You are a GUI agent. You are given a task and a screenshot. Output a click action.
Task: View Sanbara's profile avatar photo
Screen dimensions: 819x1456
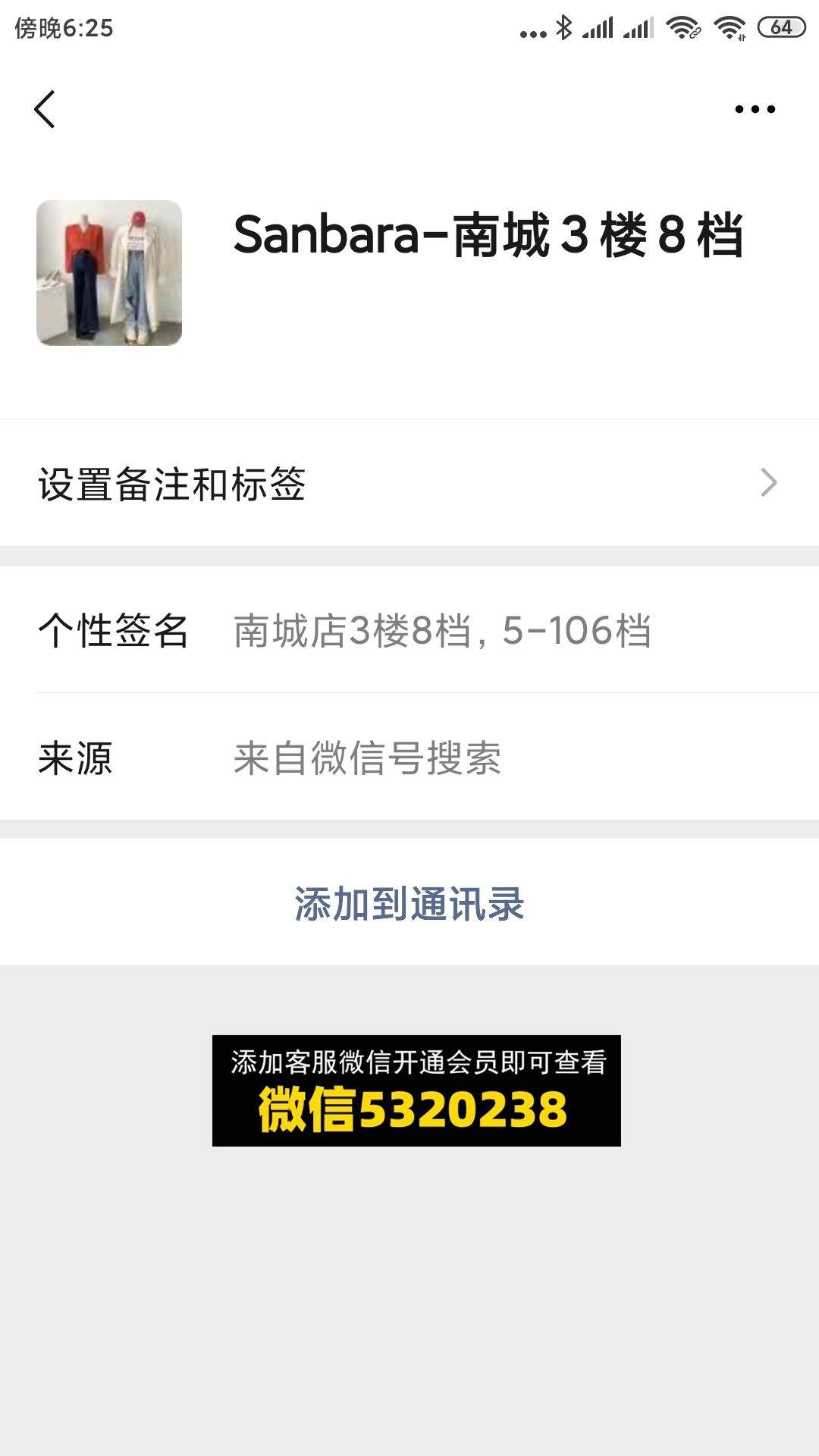coord(109,273)
